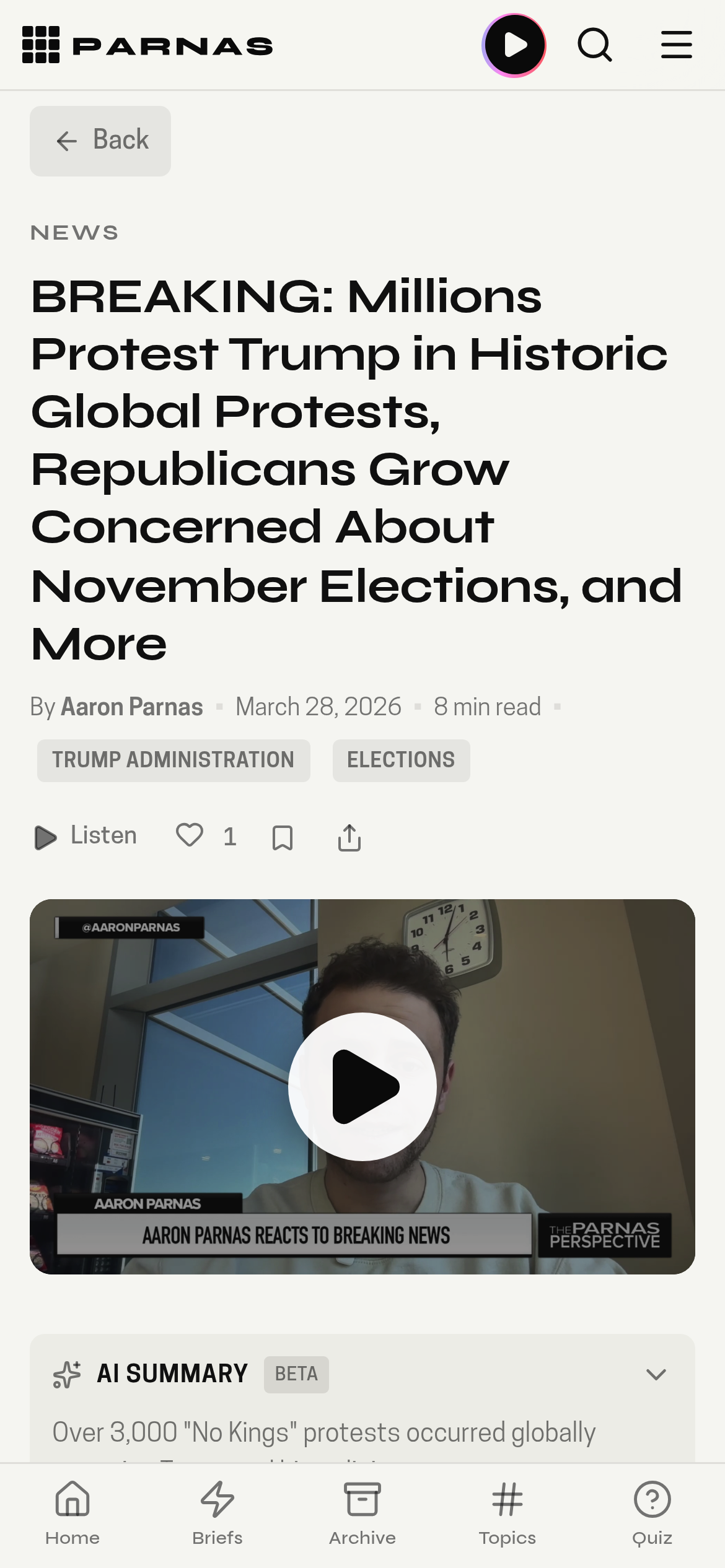Viewport: 725px width, 1568px height.
Task: Switch to the Briefs tab
Action: pyautogui.click(x=217, y=1513)
